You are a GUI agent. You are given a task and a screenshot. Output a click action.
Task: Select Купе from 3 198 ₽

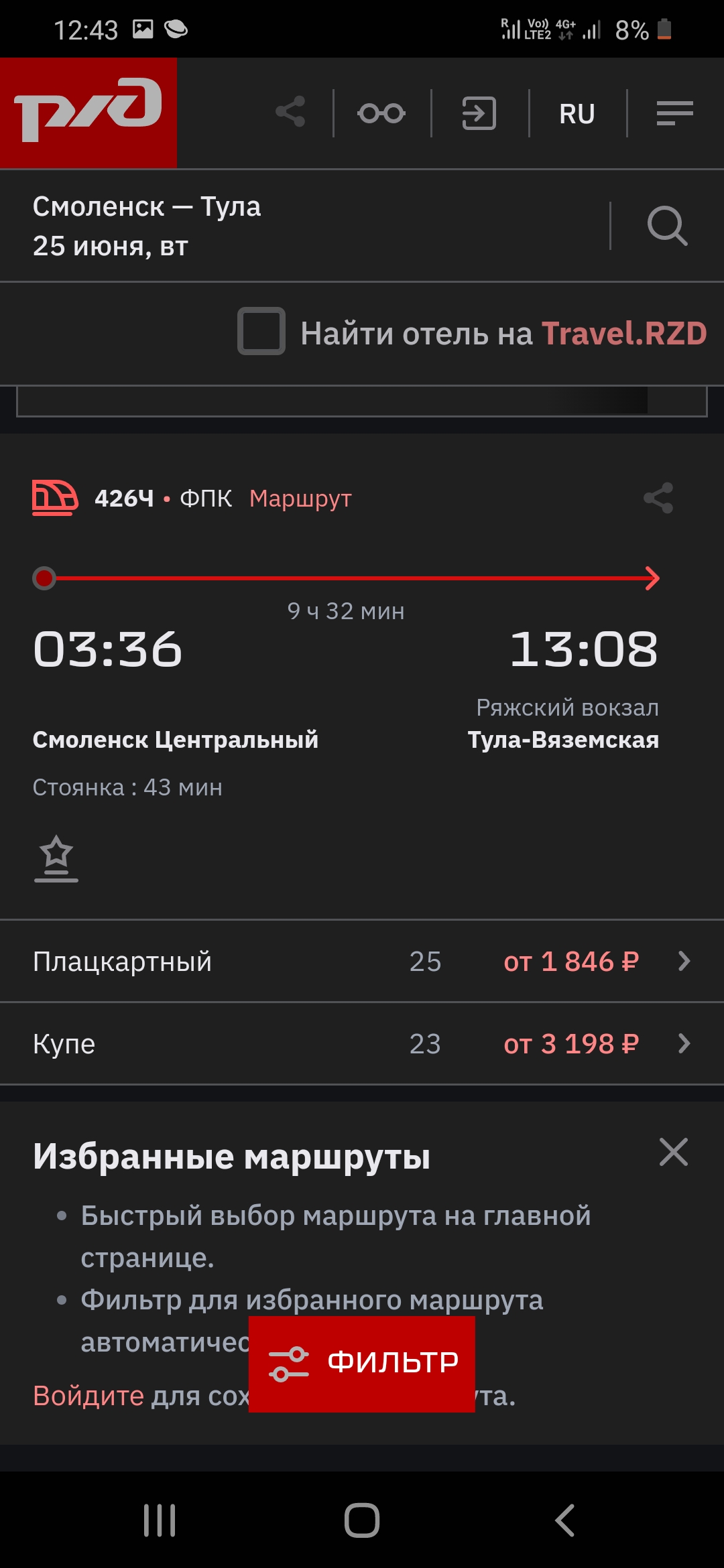362,1044
